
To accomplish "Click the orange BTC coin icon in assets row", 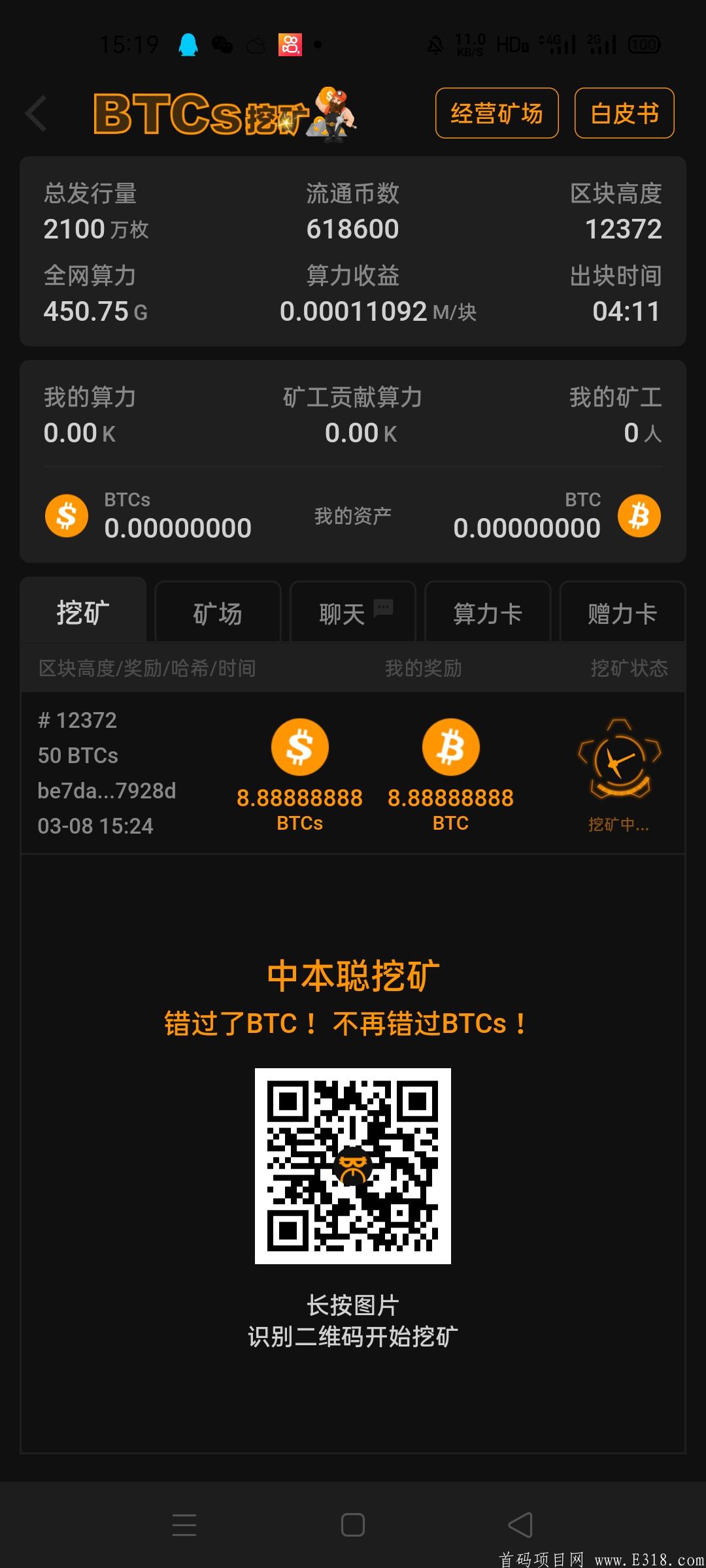I will (639, 515).
